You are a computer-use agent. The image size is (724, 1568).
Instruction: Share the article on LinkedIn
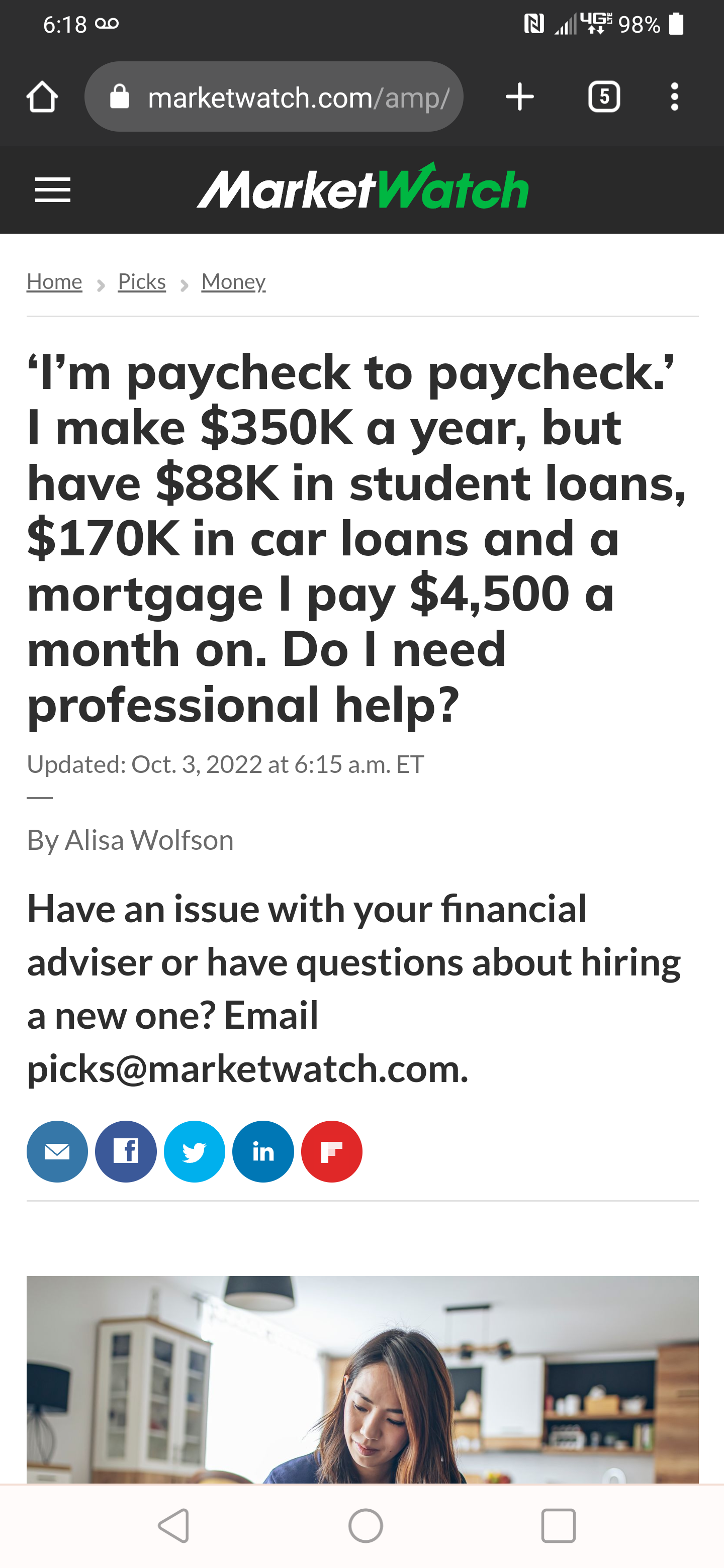point(263,1152)
